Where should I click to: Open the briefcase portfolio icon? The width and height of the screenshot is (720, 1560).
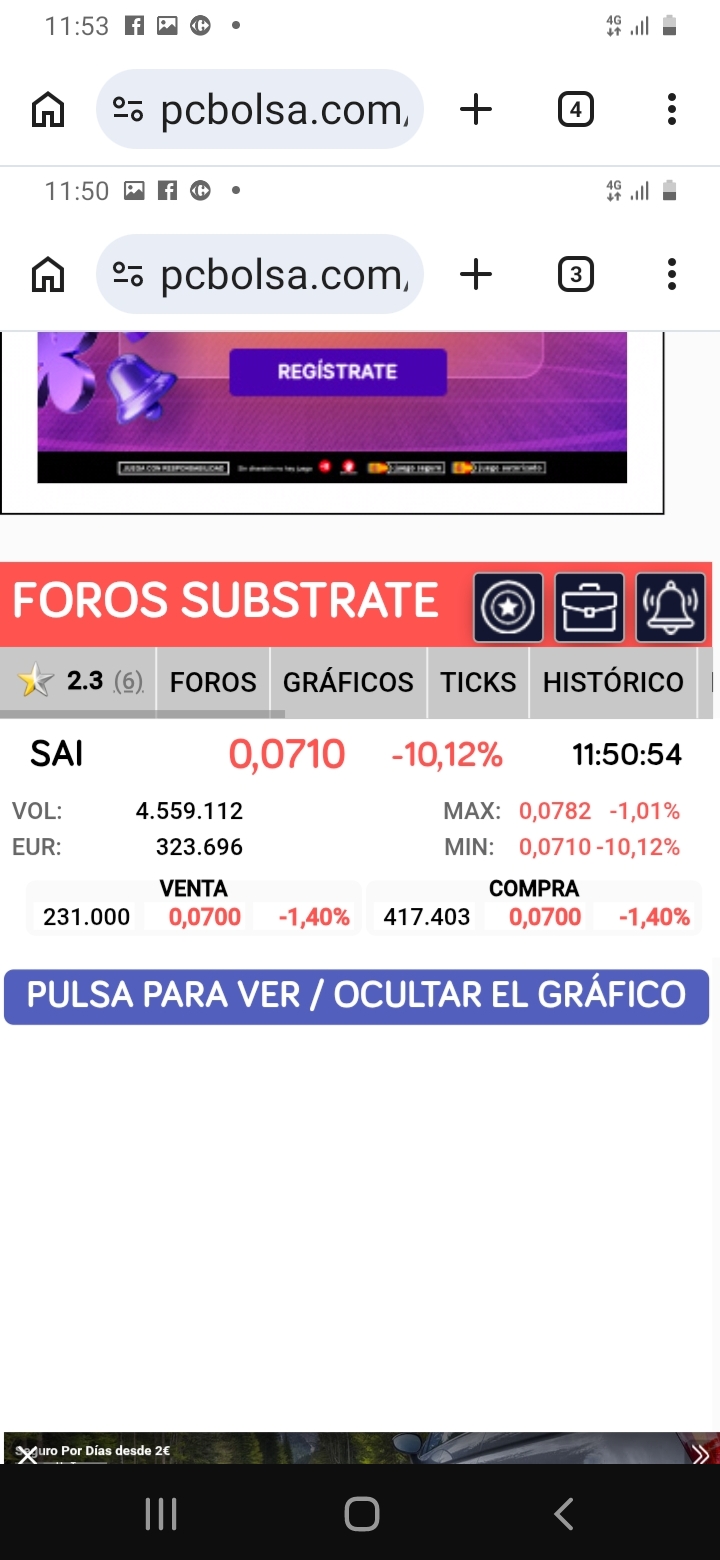click(589, 607)
